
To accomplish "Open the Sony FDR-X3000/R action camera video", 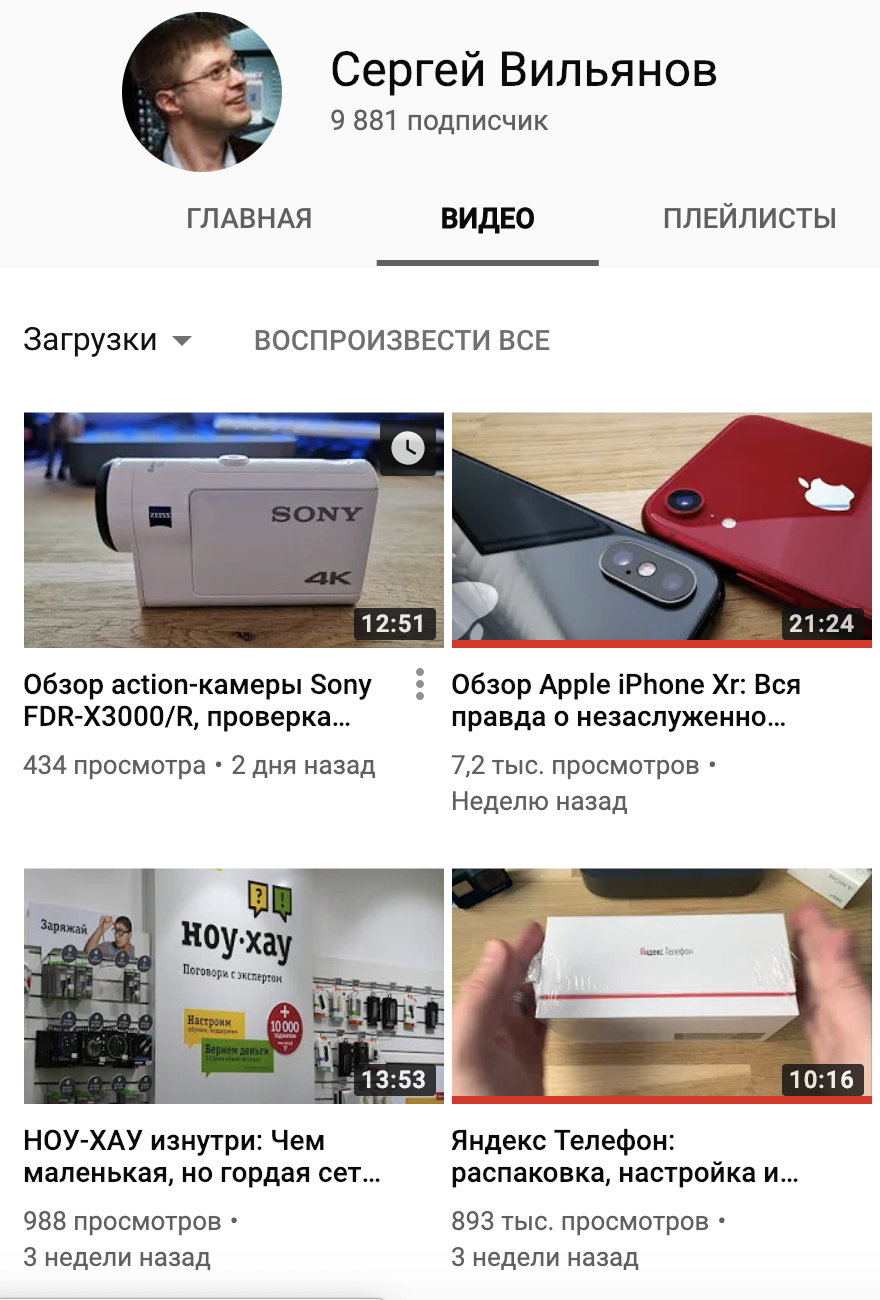I will pos(233,530).
